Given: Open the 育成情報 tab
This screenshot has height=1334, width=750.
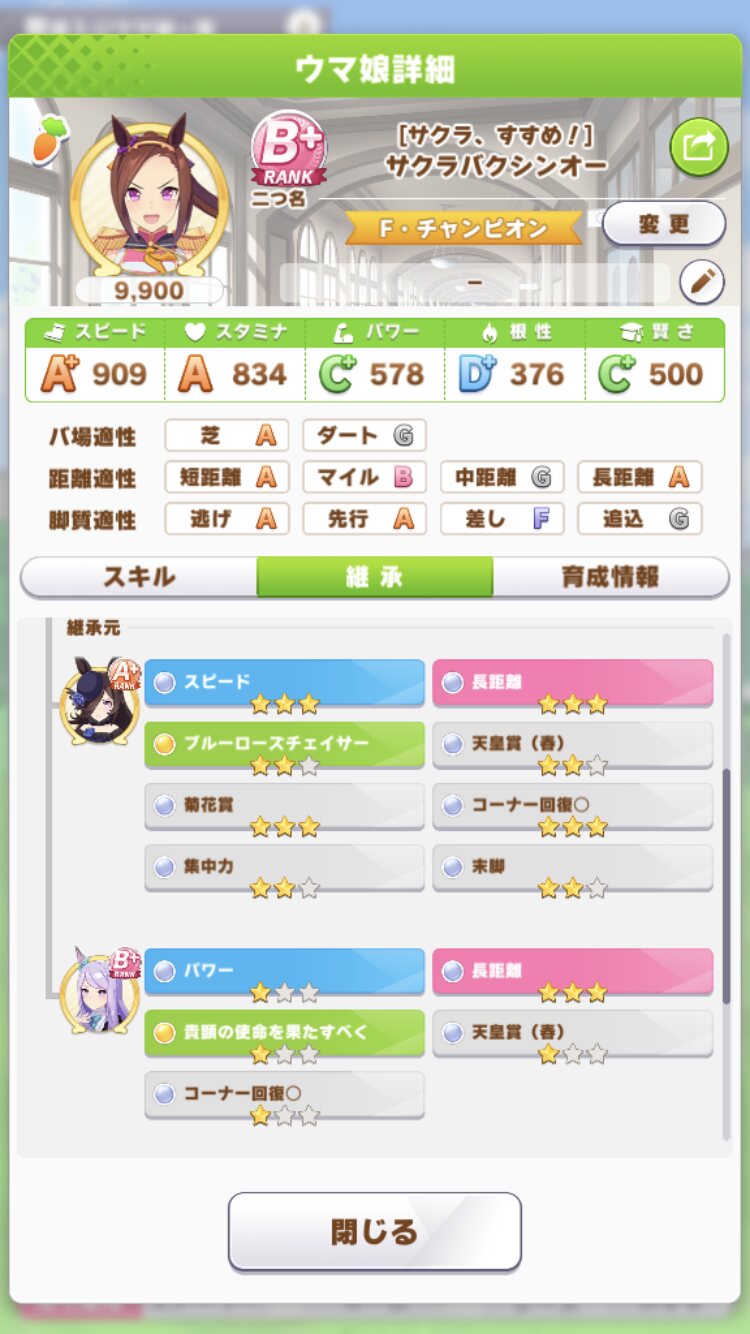Looking at the screenshot, I should (x=610, y=577).
